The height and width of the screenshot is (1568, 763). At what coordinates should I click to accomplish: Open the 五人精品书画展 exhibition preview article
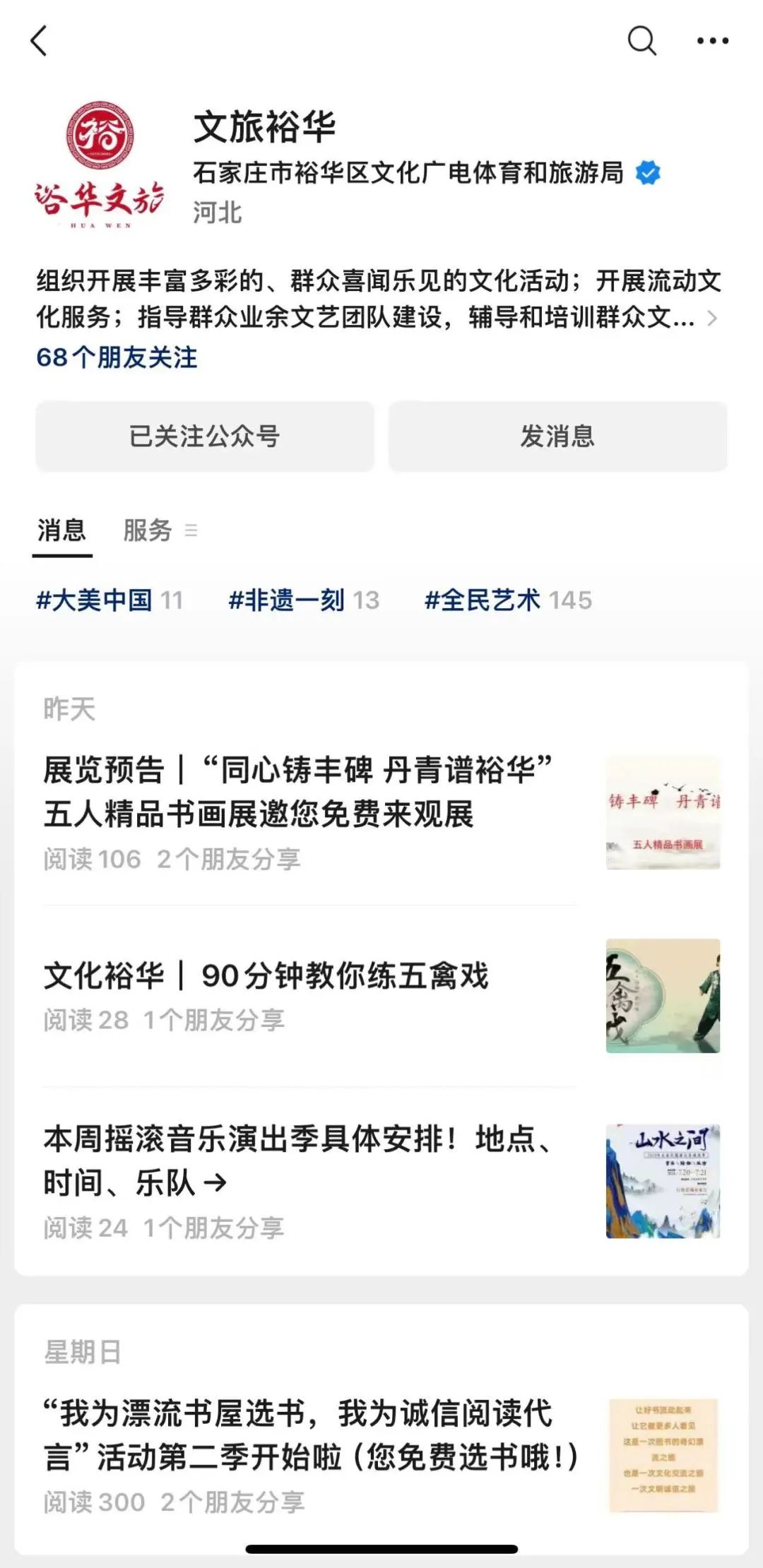click(297, 792)
